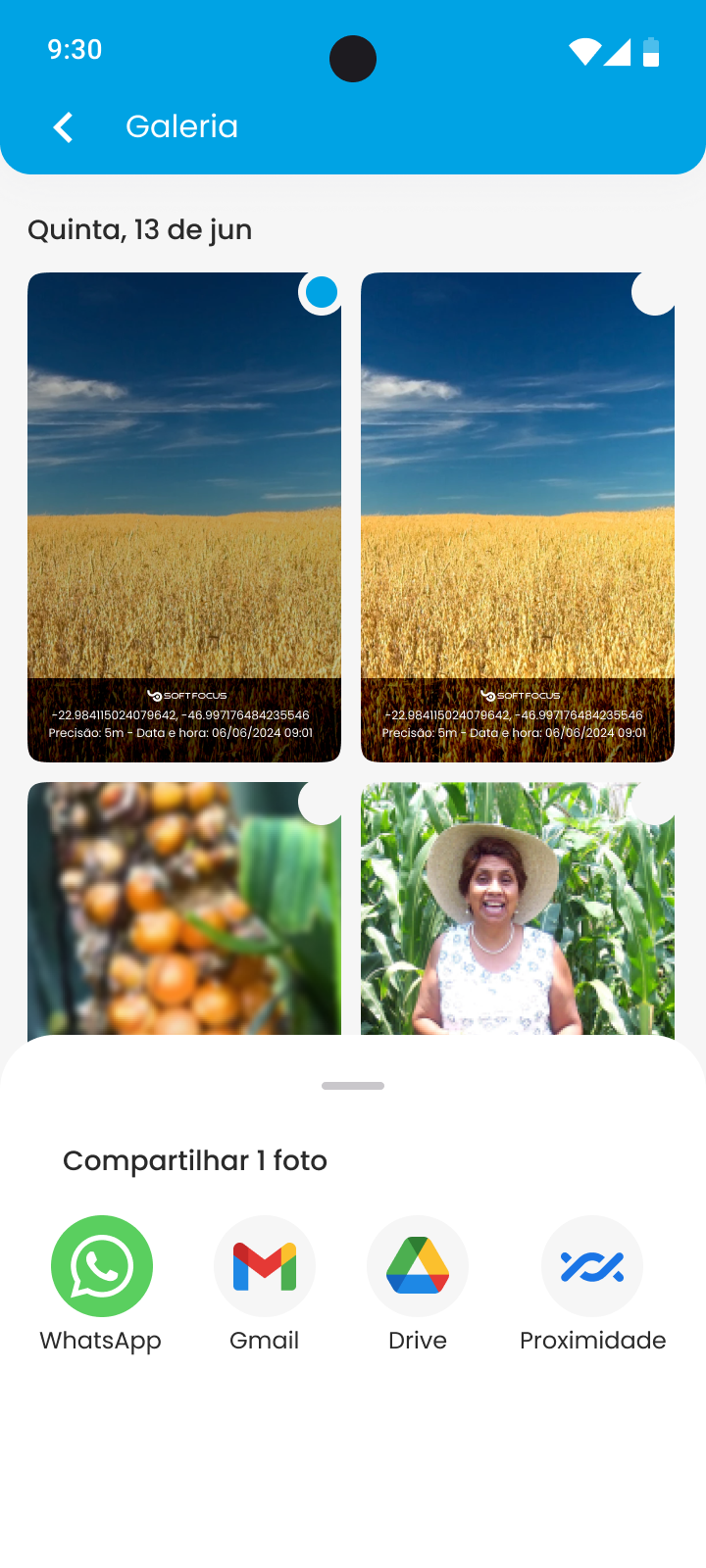706x1568 pixels.
Task: Go back from Galeria
Action: (x=63, y=127)
